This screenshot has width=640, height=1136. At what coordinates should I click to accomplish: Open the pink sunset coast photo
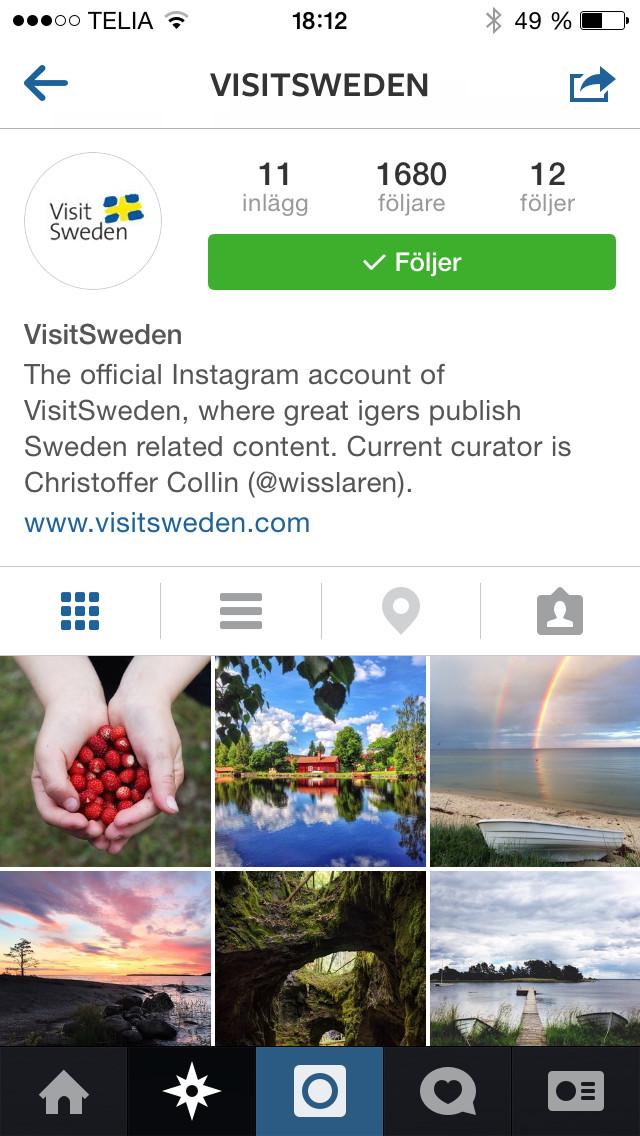click(x=105, y=958)
